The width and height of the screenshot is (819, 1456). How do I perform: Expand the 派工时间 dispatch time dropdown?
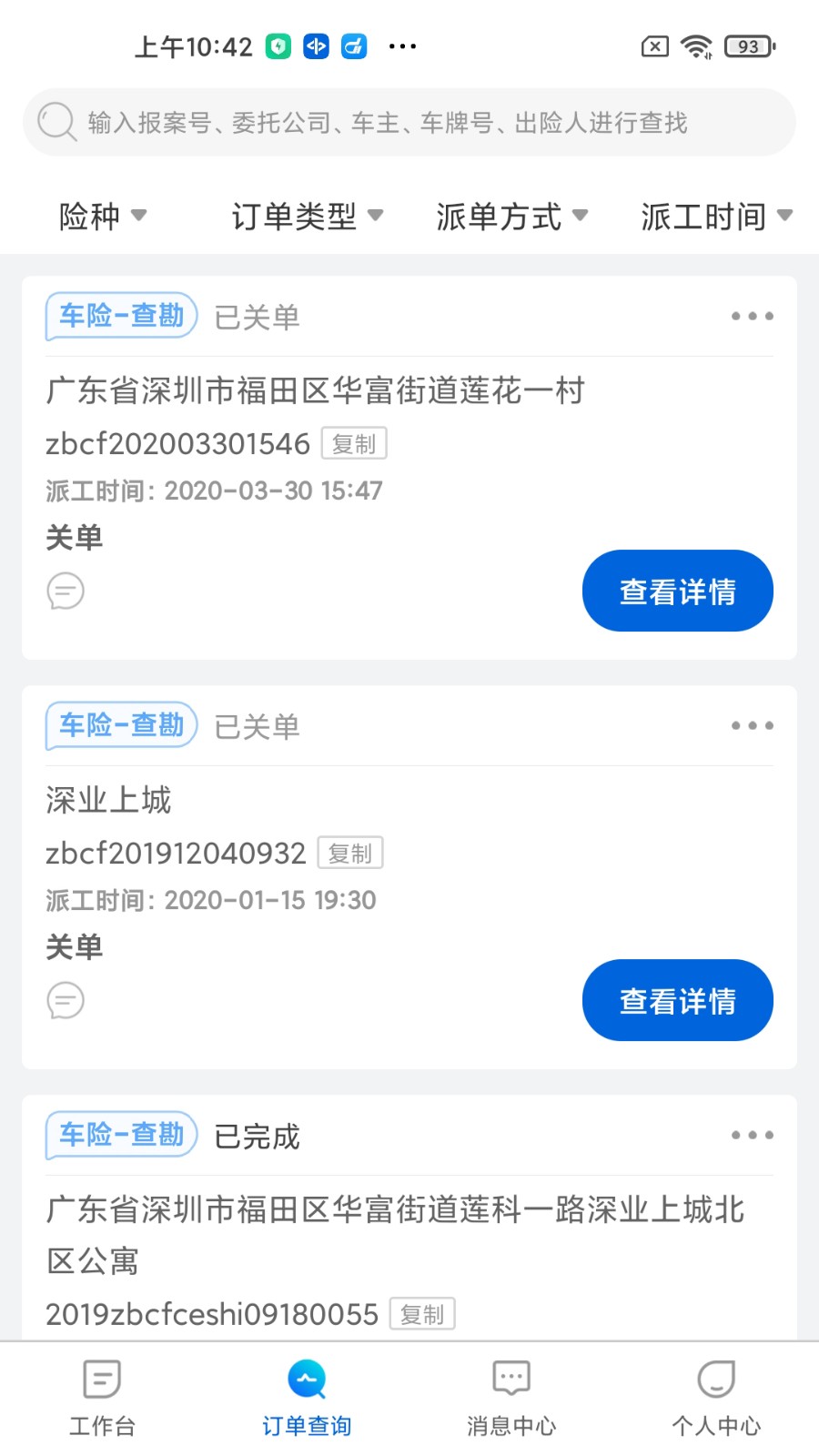[x=715, y=216]
